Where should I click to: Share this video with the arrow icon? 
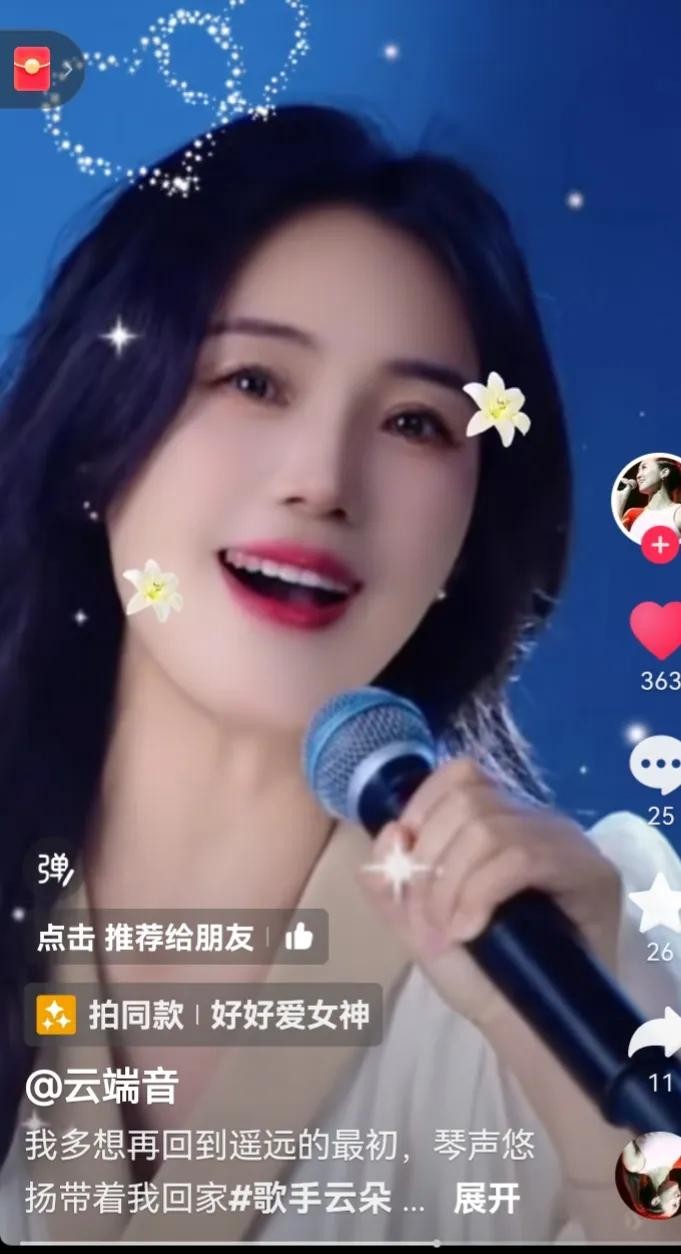tap(657, 1038)
